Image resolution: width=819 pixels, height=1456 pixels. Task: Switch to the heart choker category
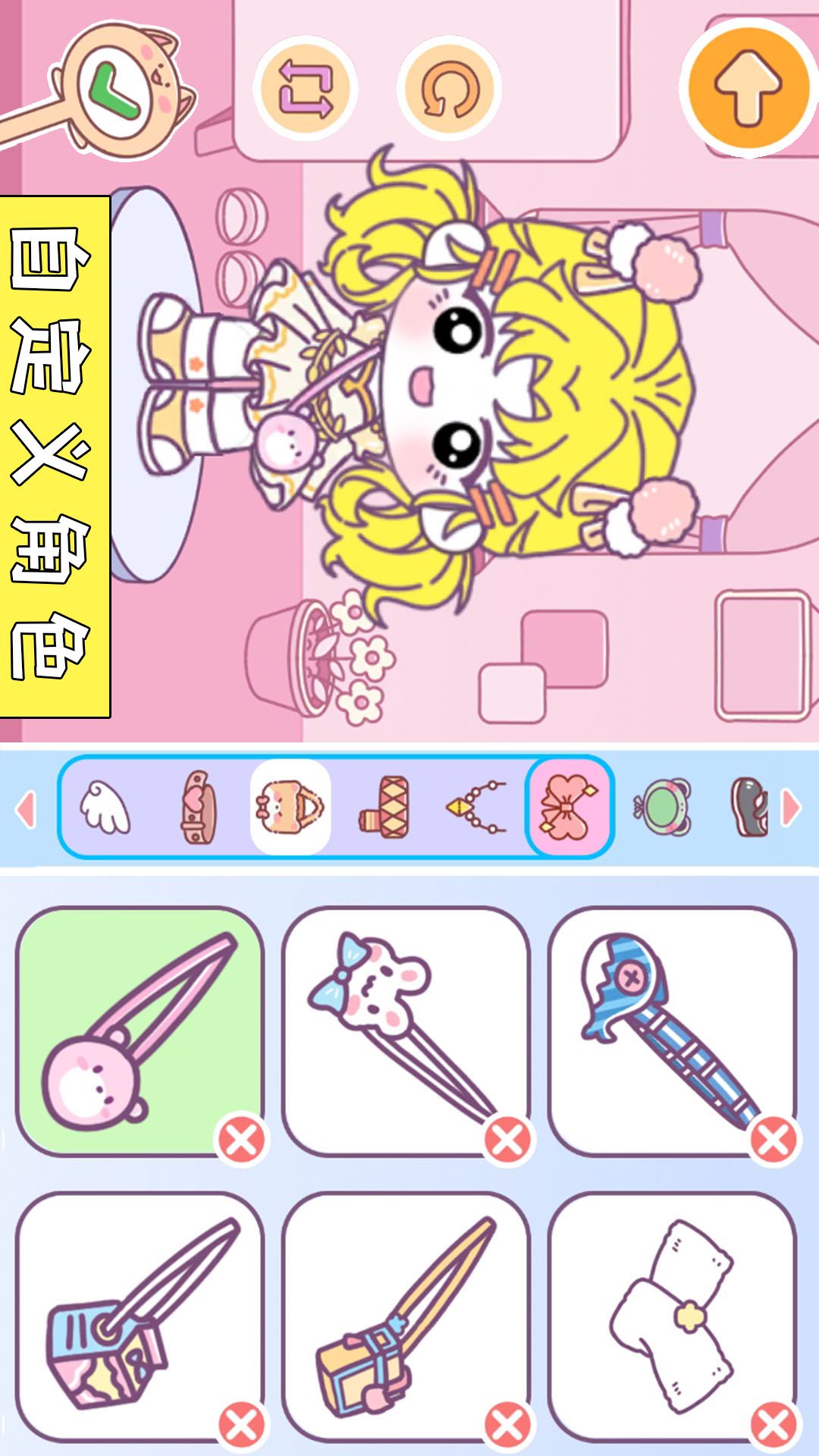point(198,808)
